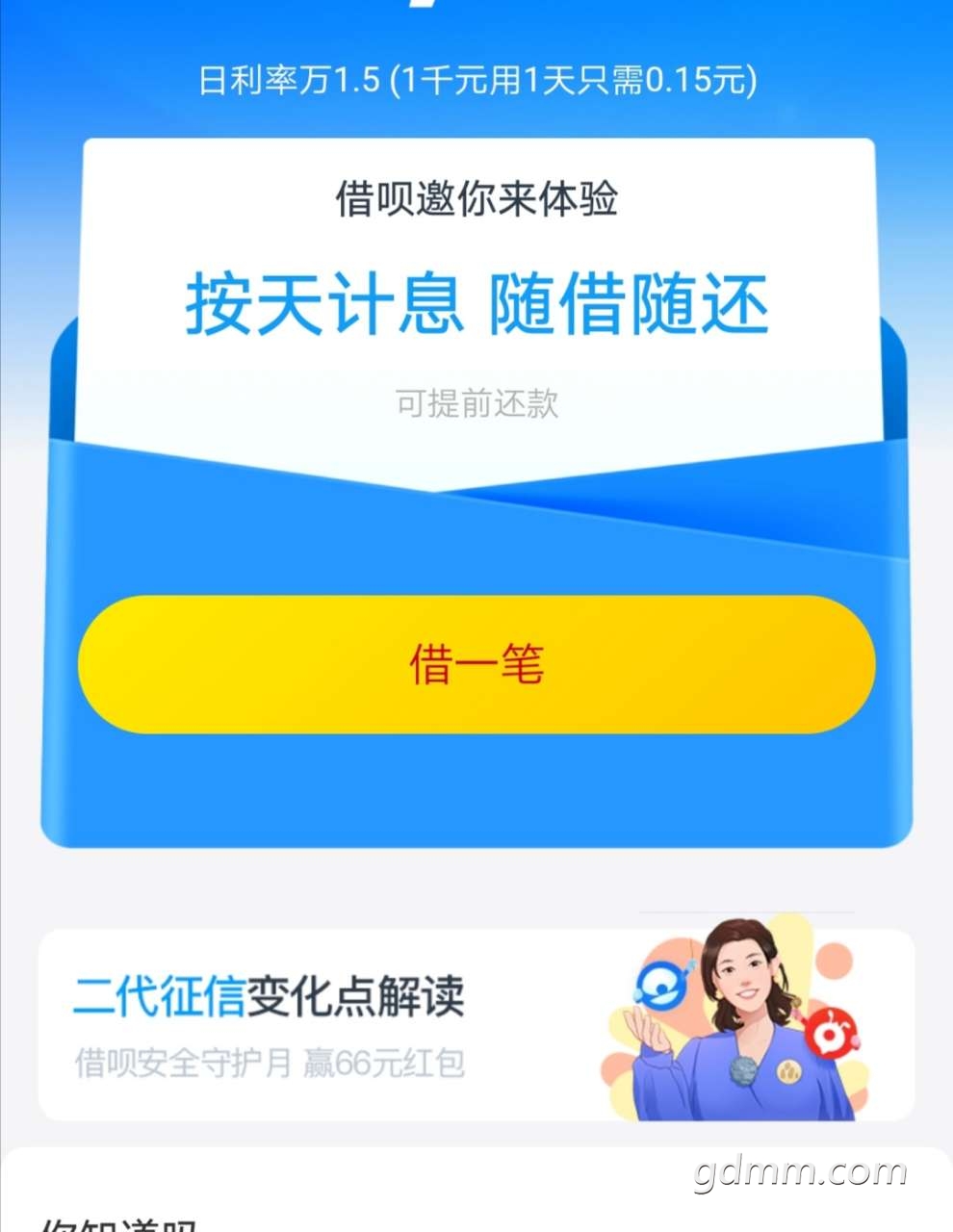The image size is (953, 1232).
Task: Open the 二代征信变化点解读 banner
Action: pyautogui.click(x=476, y=1024)
